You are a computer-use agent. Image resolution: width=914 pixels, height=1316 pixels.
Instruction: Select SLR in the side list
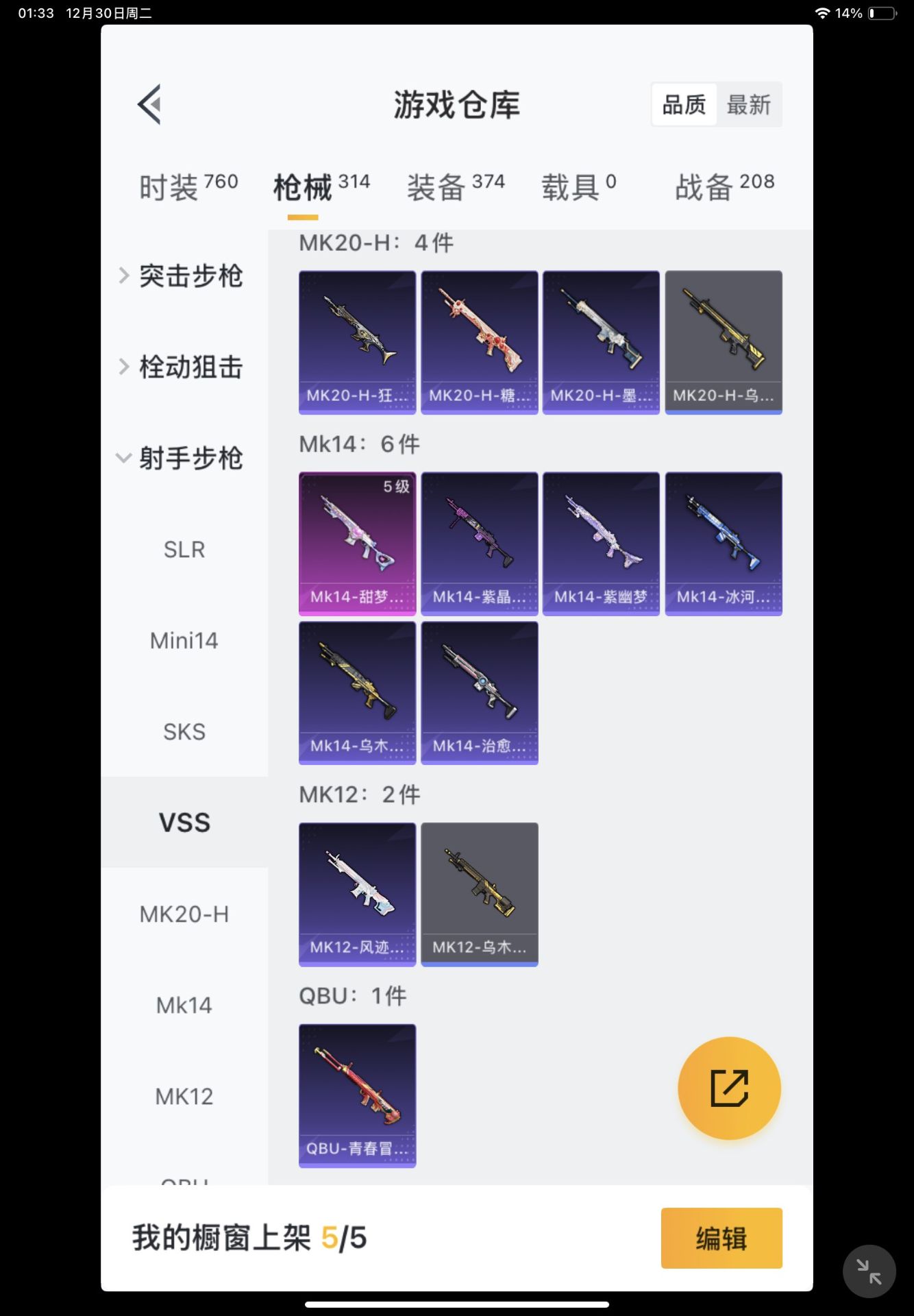(x=184, y=550)
